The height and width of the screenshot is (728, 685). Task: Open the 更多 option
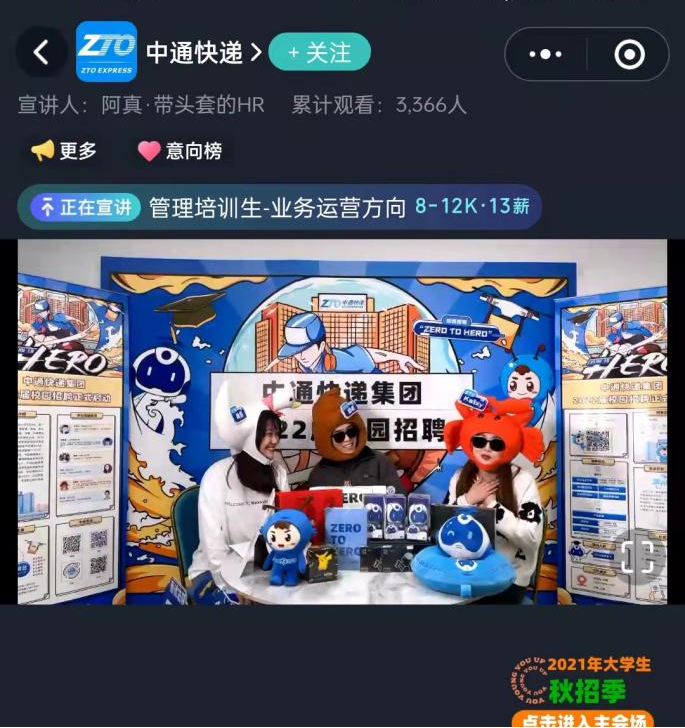click(x=65, y=151)
